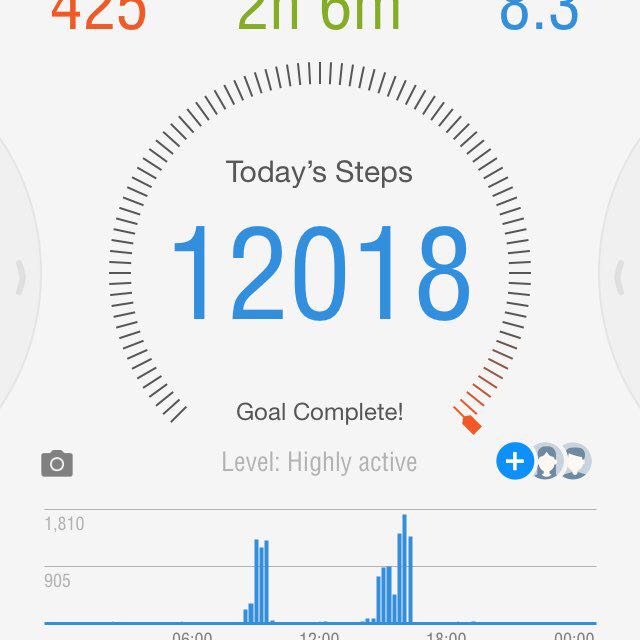Tap the blue plus add friends button
This screenshot has width=640, height=640.
515,461
